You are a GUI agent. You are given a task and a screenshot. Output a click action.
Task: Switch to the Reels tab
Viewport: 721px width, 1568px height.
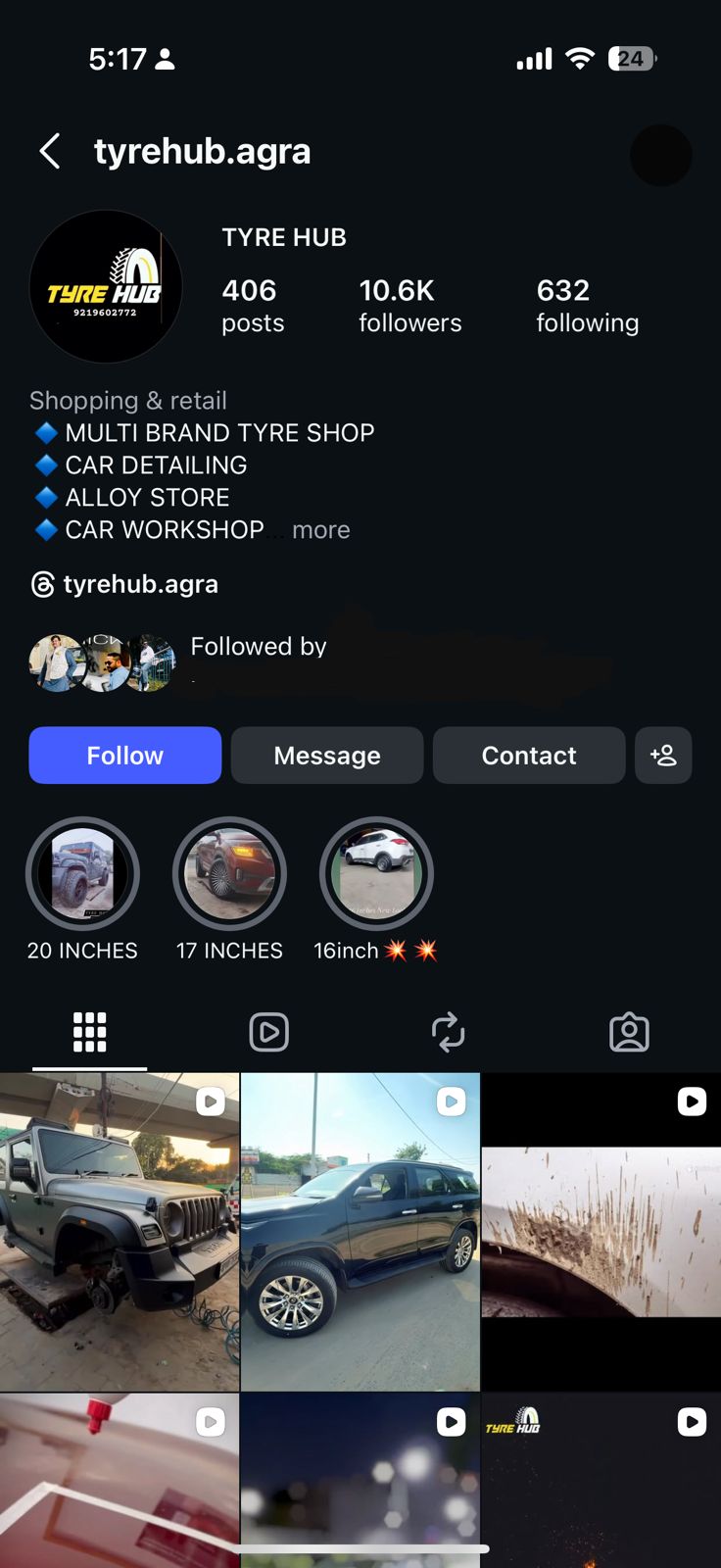pyautogui.click(x=269, y=1032)
